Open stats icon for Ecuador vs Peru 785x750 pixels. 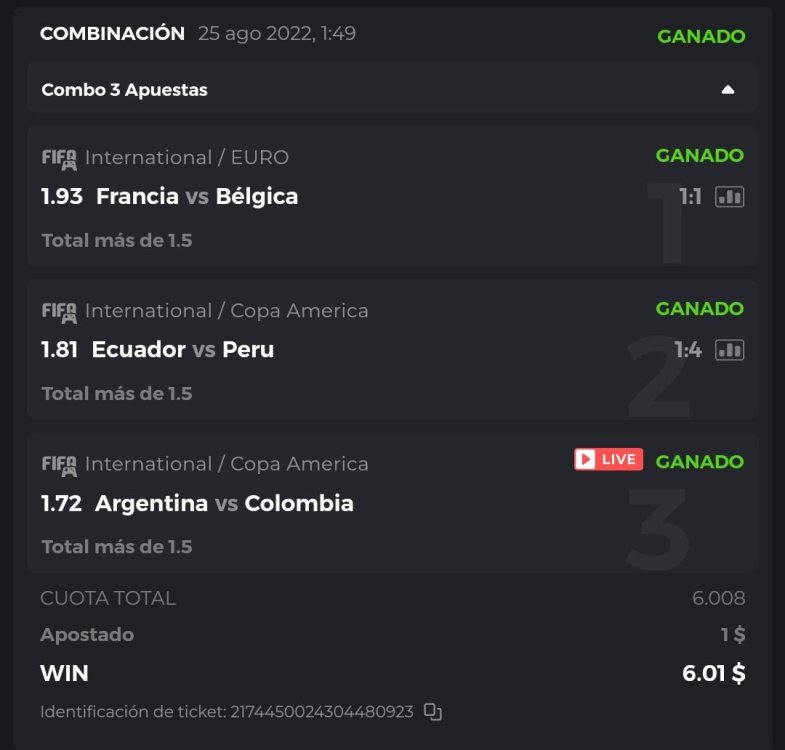[x=730, y=350]
